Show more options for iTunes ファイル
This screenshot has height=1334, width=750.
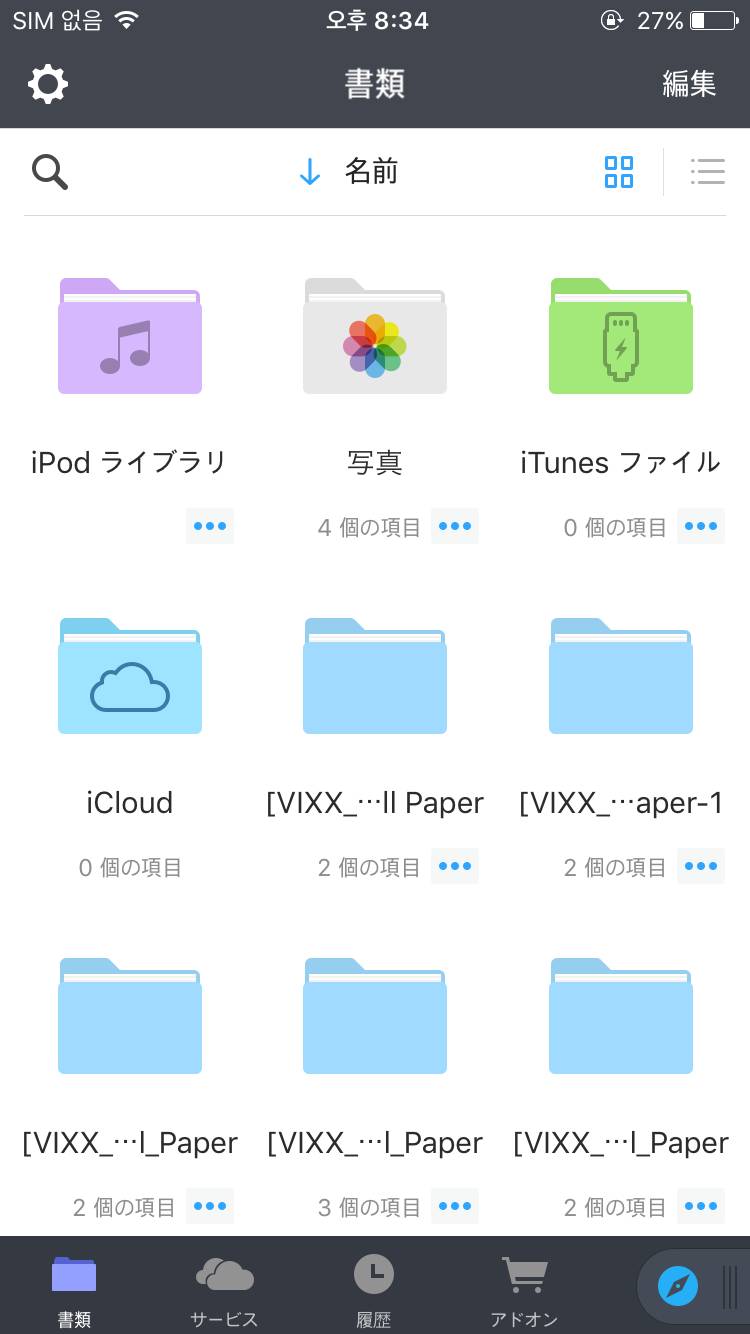[x=701, y=526]
